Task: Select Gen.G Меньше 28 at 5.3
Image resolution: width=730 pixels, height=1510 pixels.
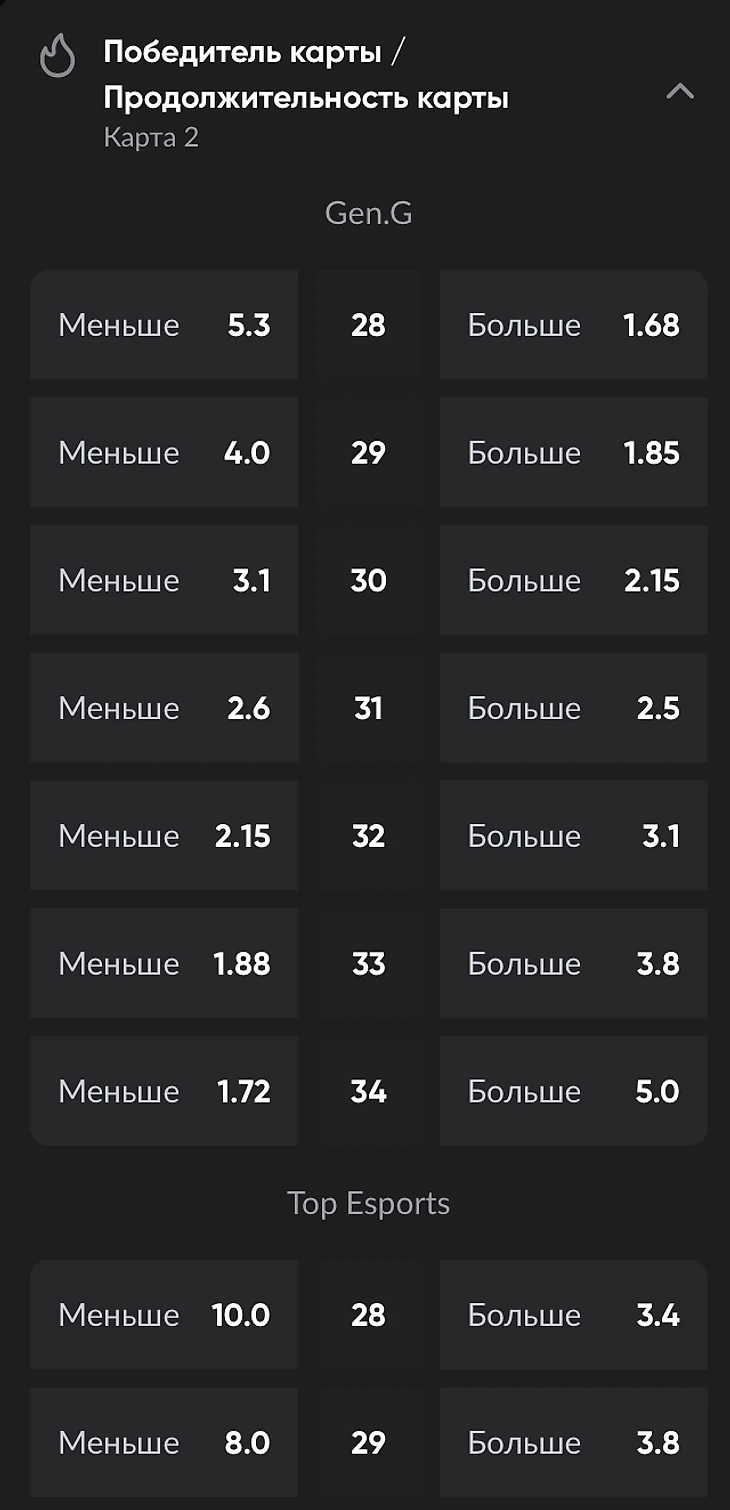Action: [164, 325]
